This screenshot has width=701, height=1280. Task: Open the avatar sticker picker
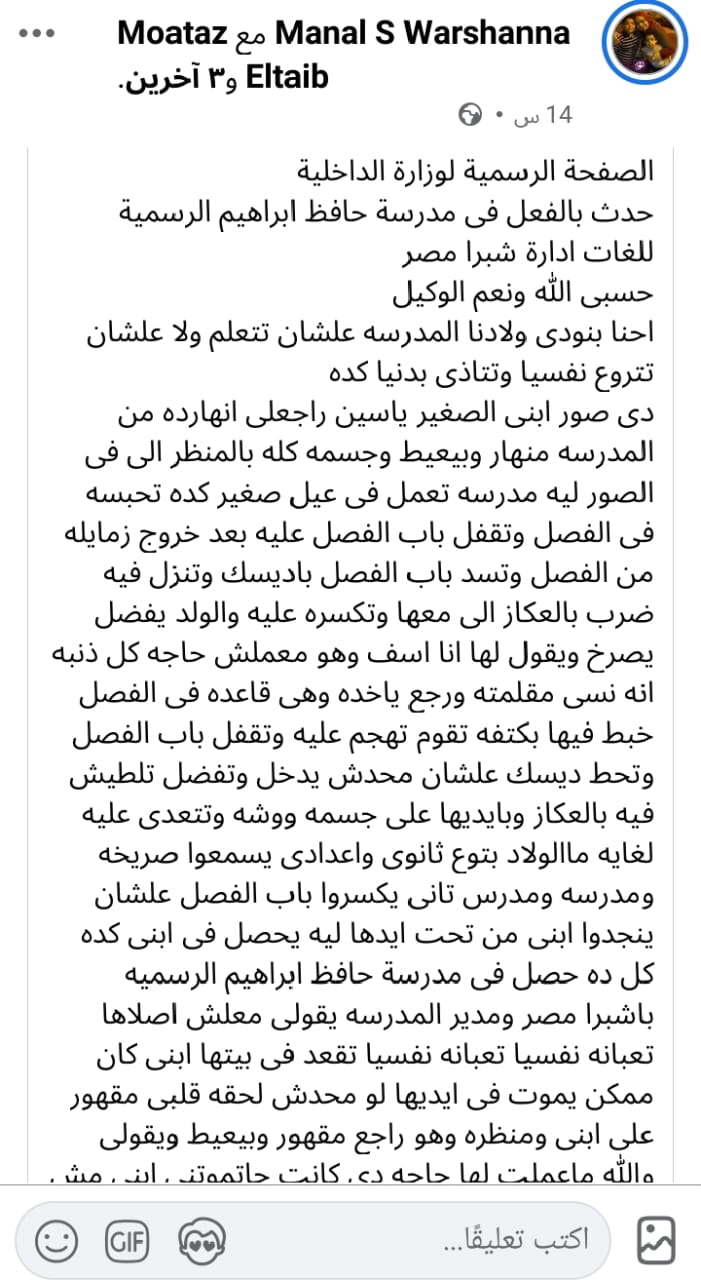click(202, 1241)
